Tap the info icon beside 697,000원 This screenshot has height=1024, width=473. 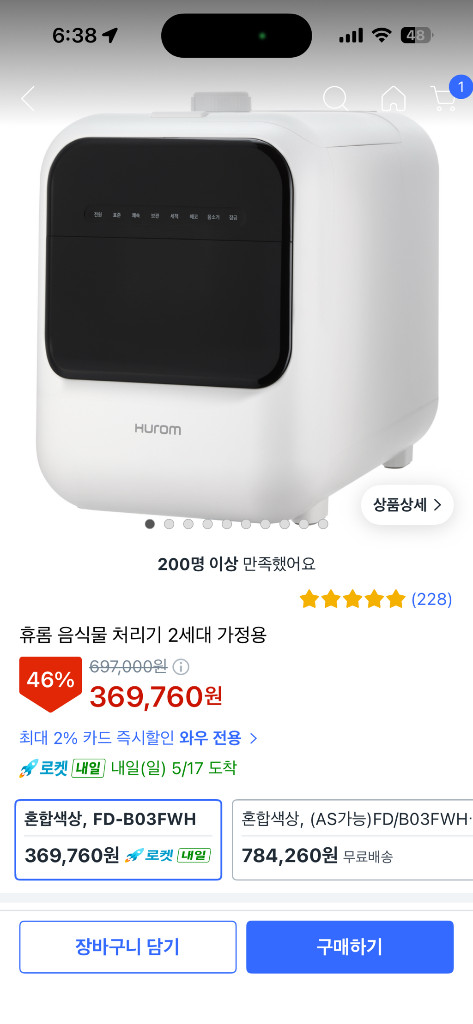point(181,667)
